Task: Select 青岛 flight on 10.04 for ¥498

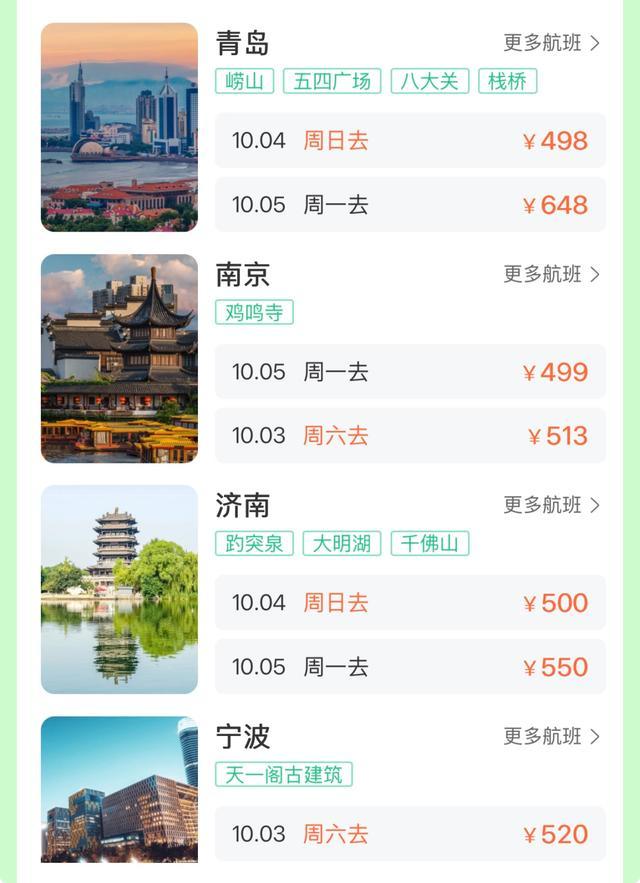Action: point(410,140)
